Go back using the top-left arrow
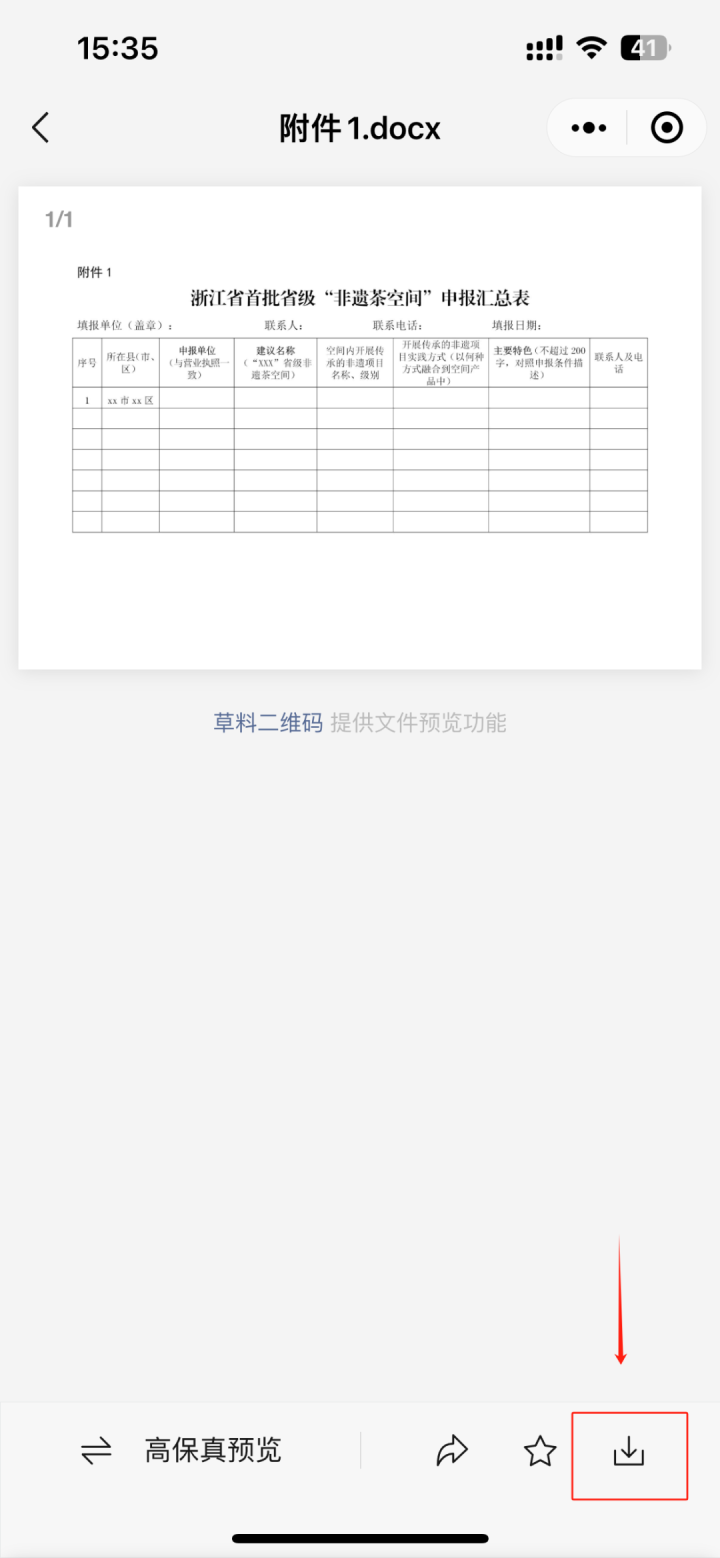Screen dimensions: 720x1558 tap(40, 128)
